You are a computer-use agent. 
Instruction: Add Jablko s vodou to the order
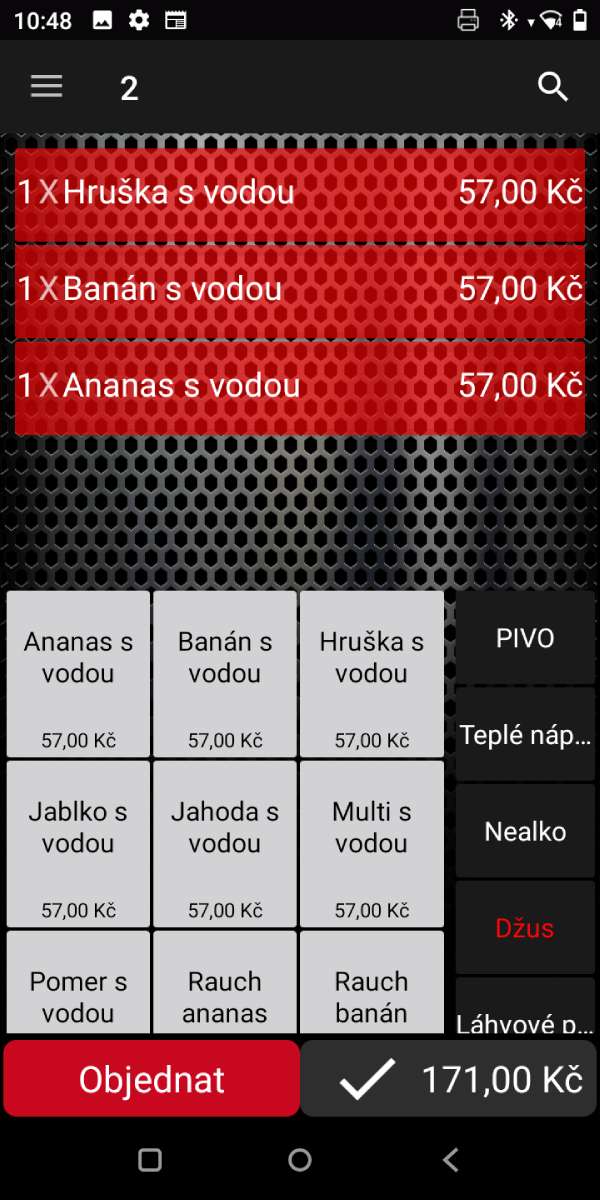[x=78, y=844]
